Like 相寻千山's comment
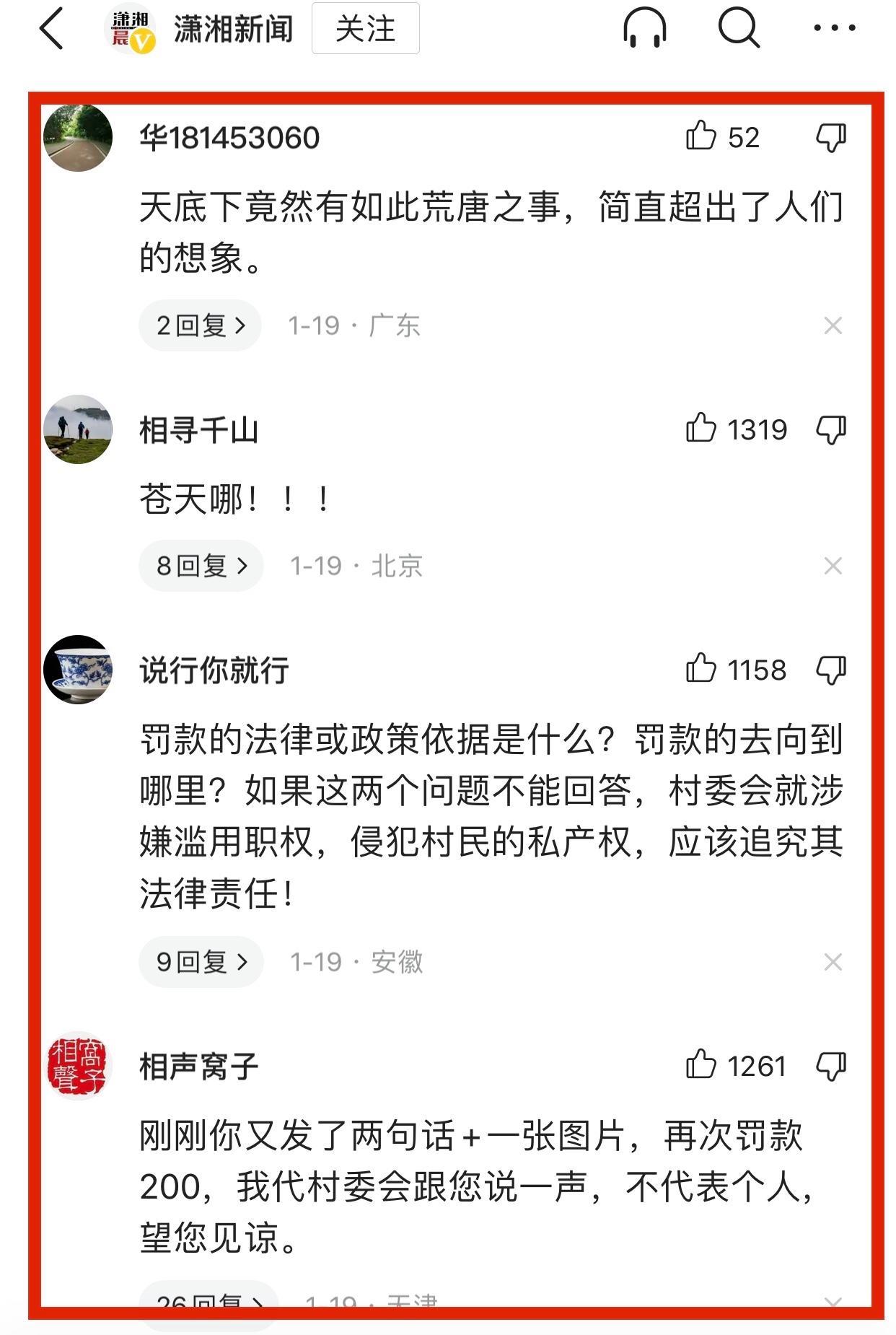The height and width of the screenshot is (1335, 896). click(x=701, y=429)
